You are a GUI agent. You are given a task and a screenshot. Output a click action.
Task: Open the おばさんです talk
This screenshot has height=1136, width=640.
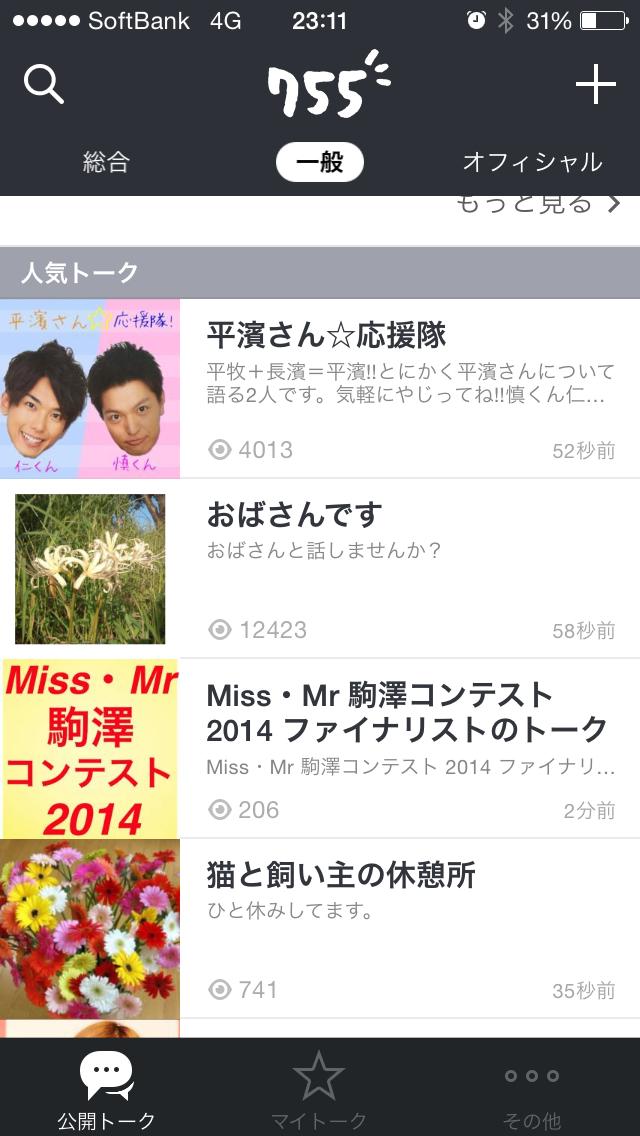tap(320, 569)
